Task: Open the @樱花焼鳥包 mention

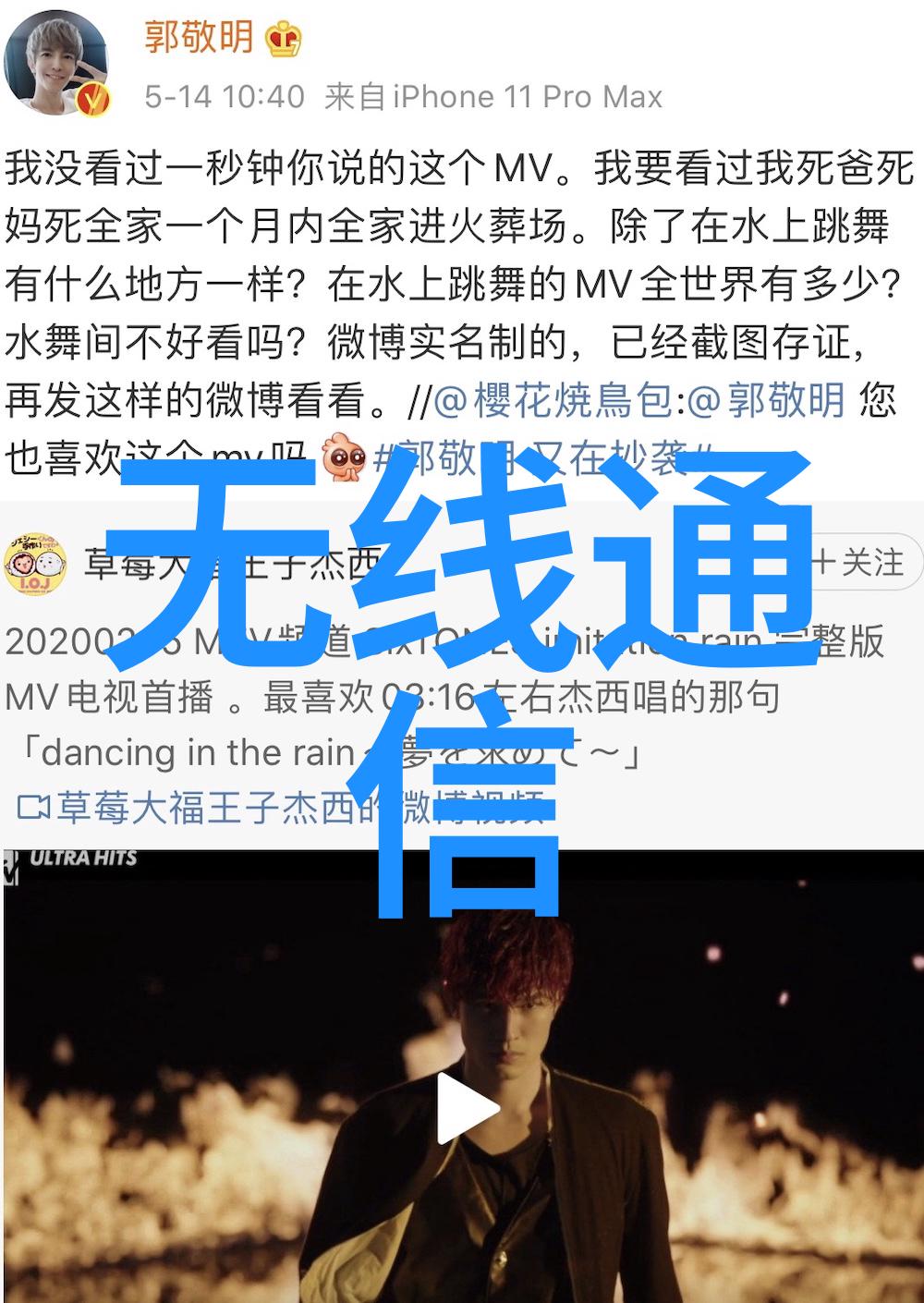Action: (554, 400)
